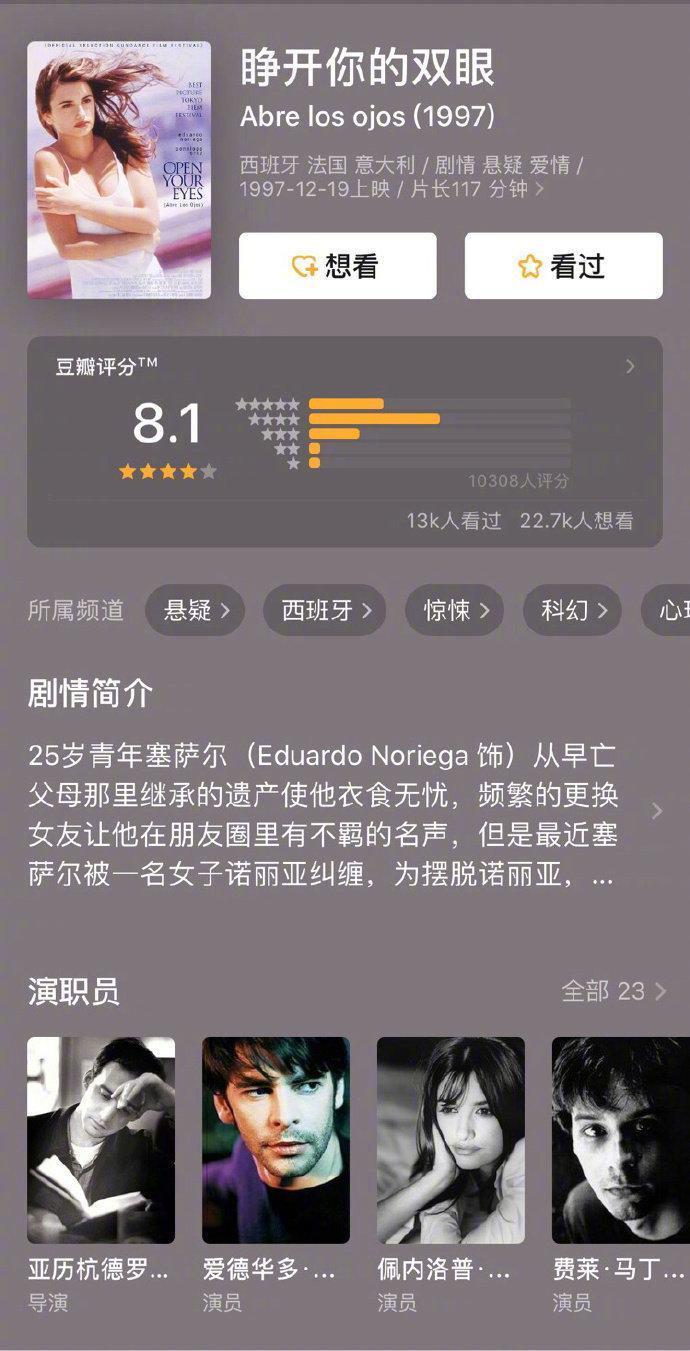Open director 亚历杭德罗's profile

tap(101, 1140)
